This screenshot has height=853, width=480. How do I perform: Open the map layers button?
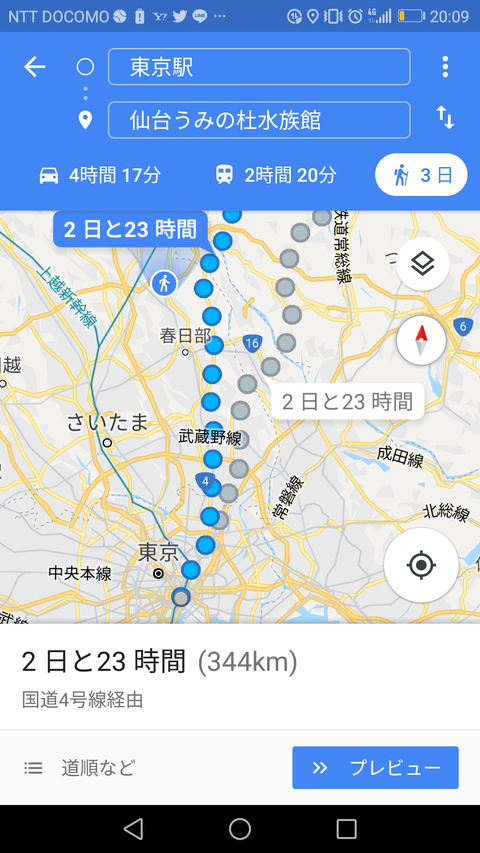tap(422, 264)
